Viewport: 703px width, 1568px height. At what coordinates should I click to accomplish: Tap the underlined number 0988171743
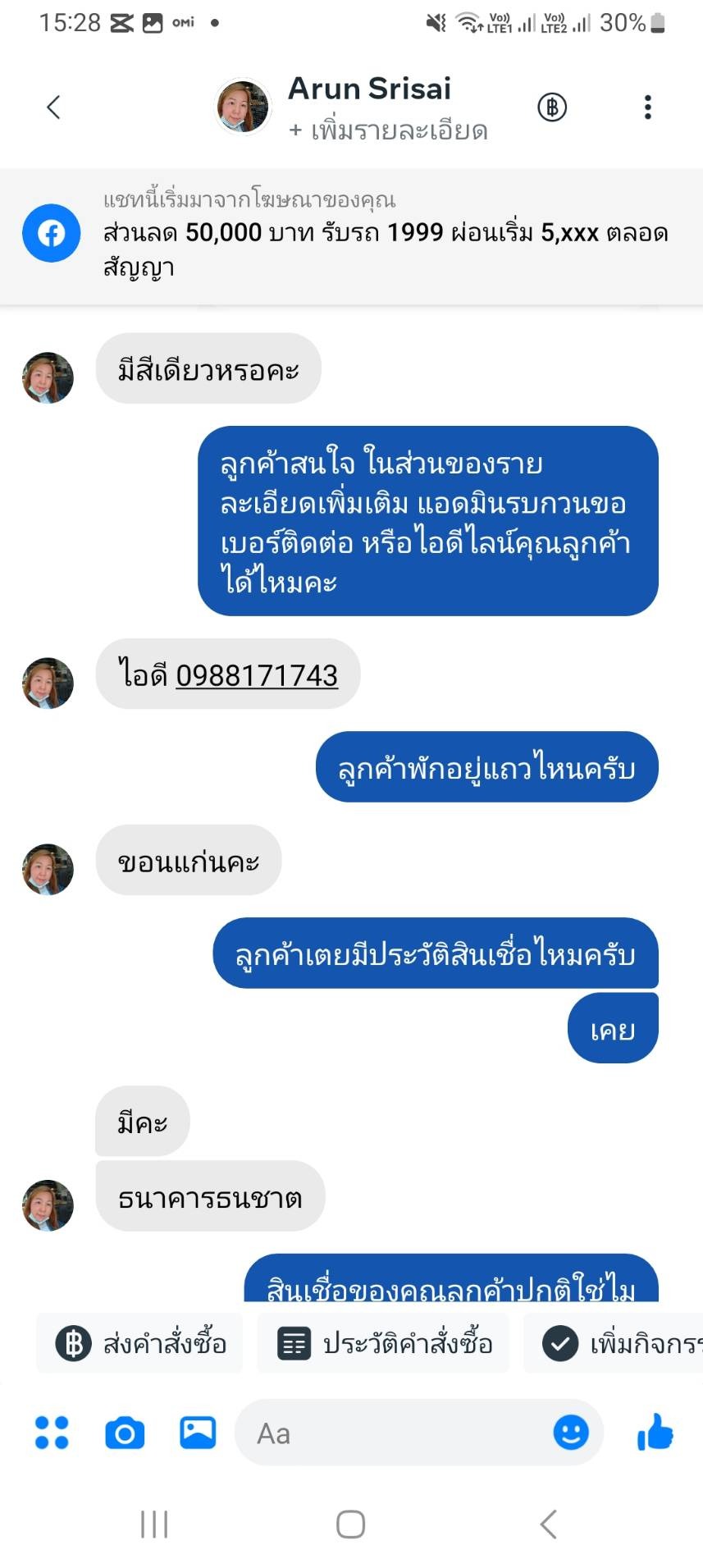click(257, 675)
